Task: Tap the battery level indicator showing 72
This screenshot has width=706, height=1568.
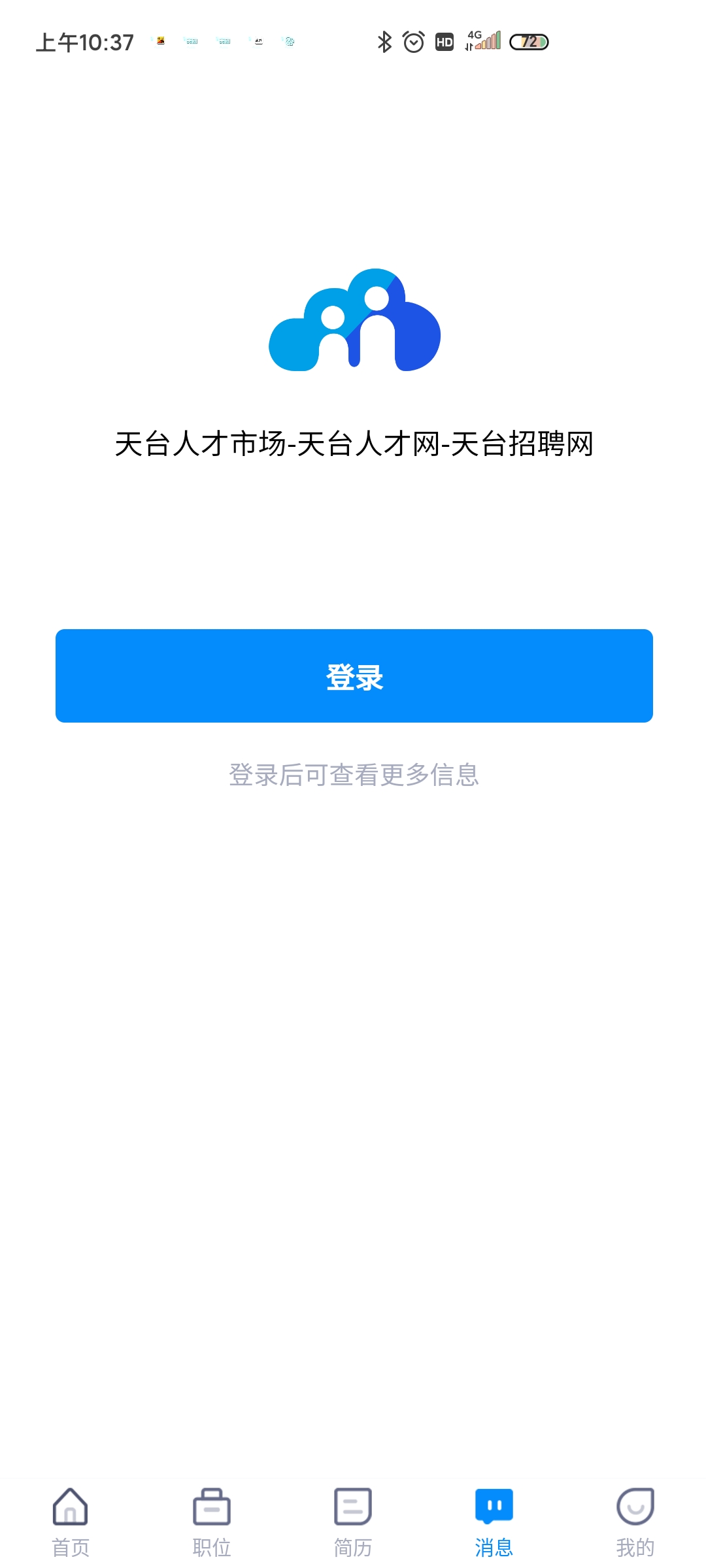Action: pyautogui.click(x=529, y=41)
